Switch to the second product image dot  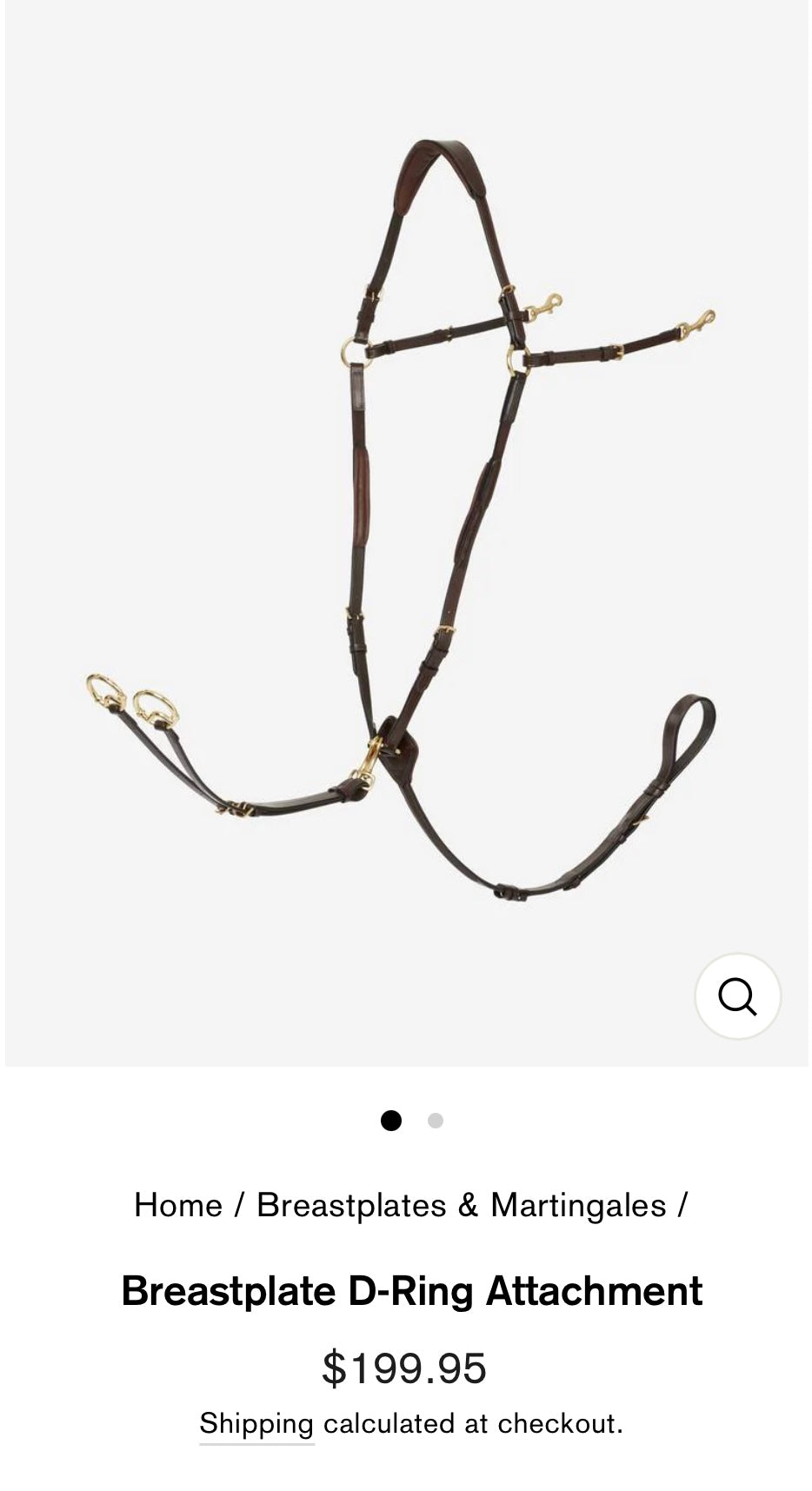(436, 1121)
